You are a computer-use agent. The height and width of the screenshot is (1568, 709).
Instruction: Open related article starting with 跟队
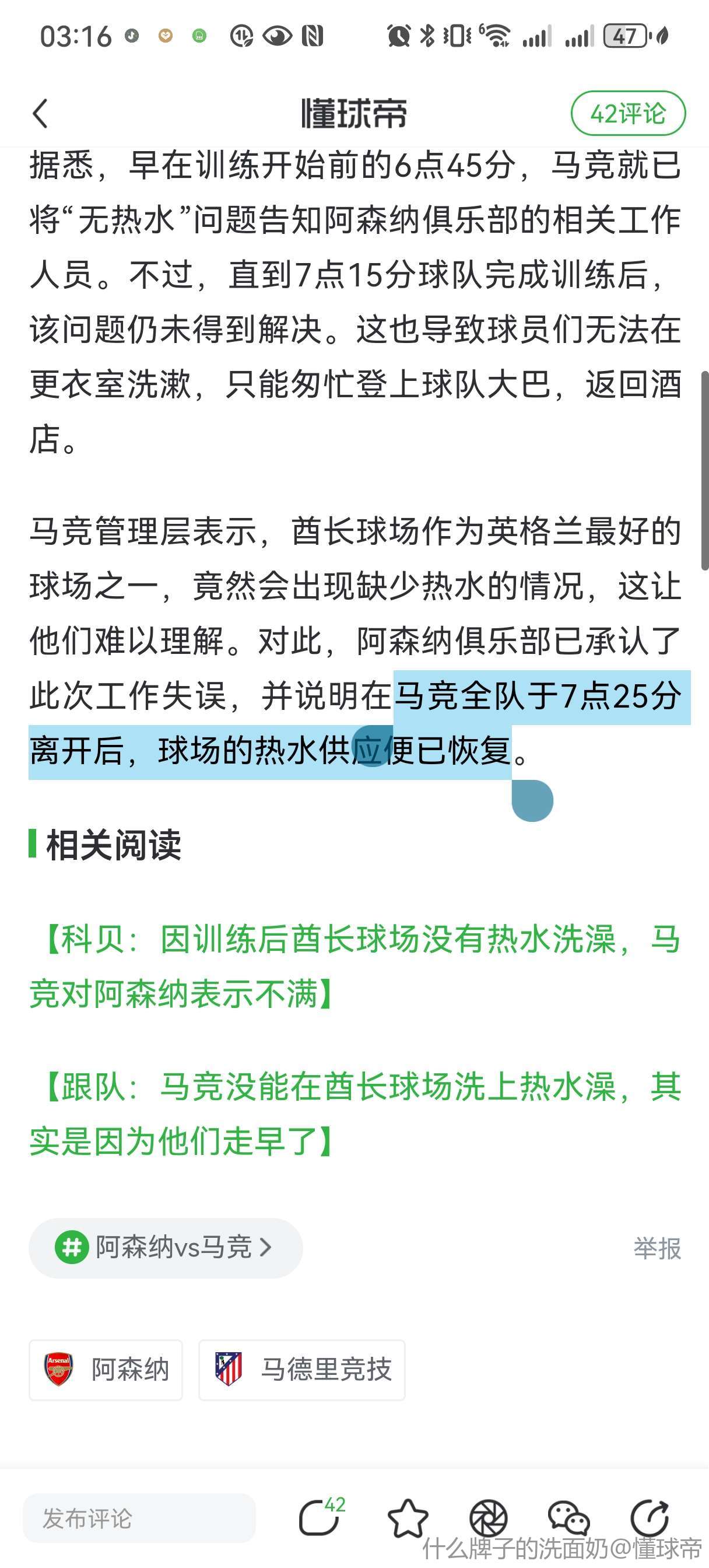(x=354, y=1112)
